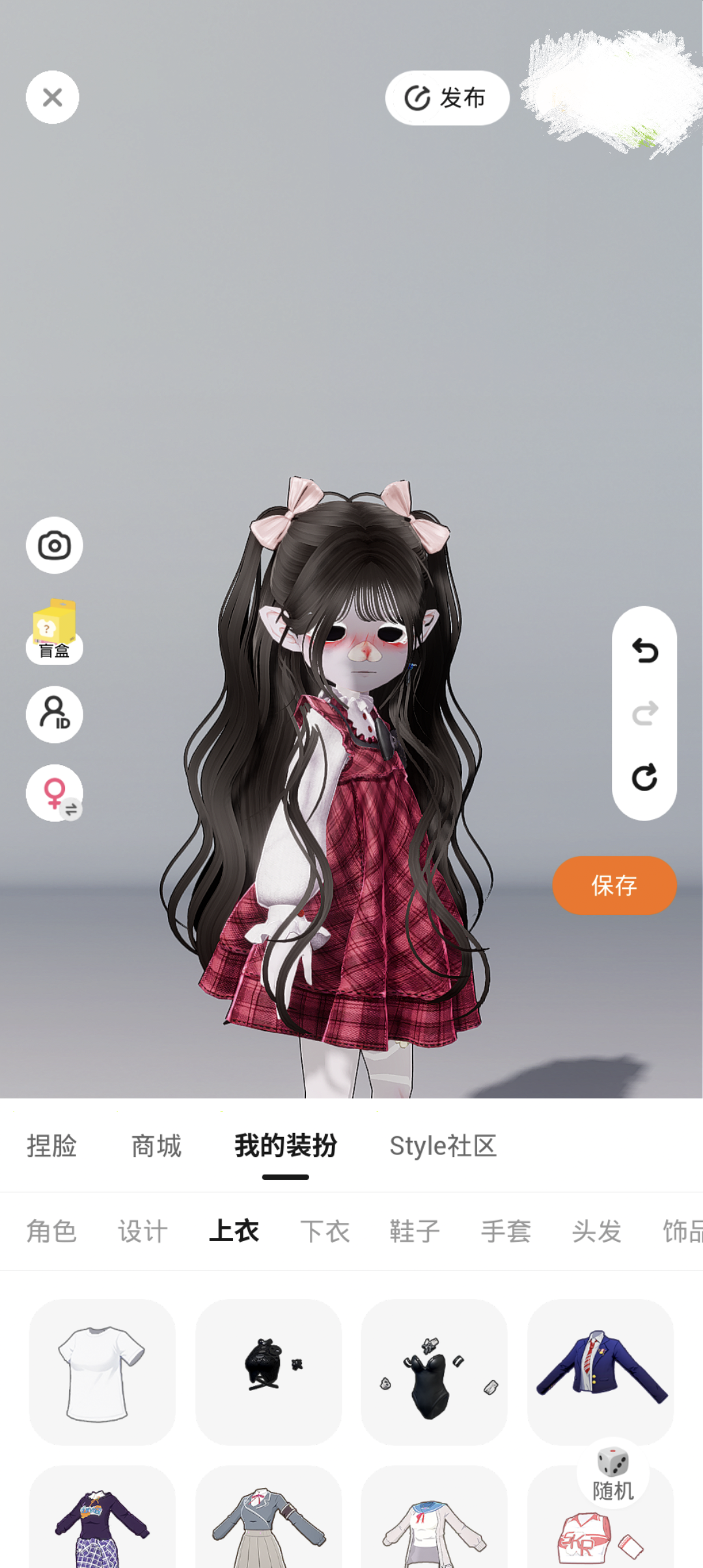Switch the character's gender

click(54, 792)
